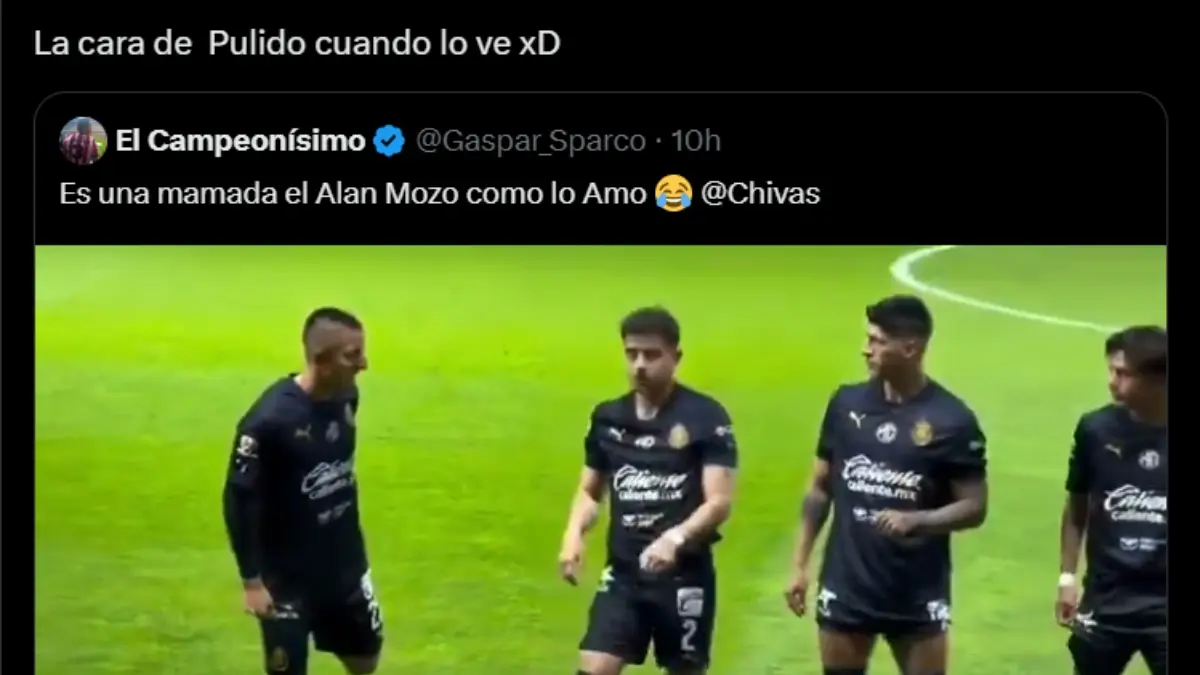Play the Chivas players video
This screenshot has height=675, width=1200.
(x=600, y=460)
